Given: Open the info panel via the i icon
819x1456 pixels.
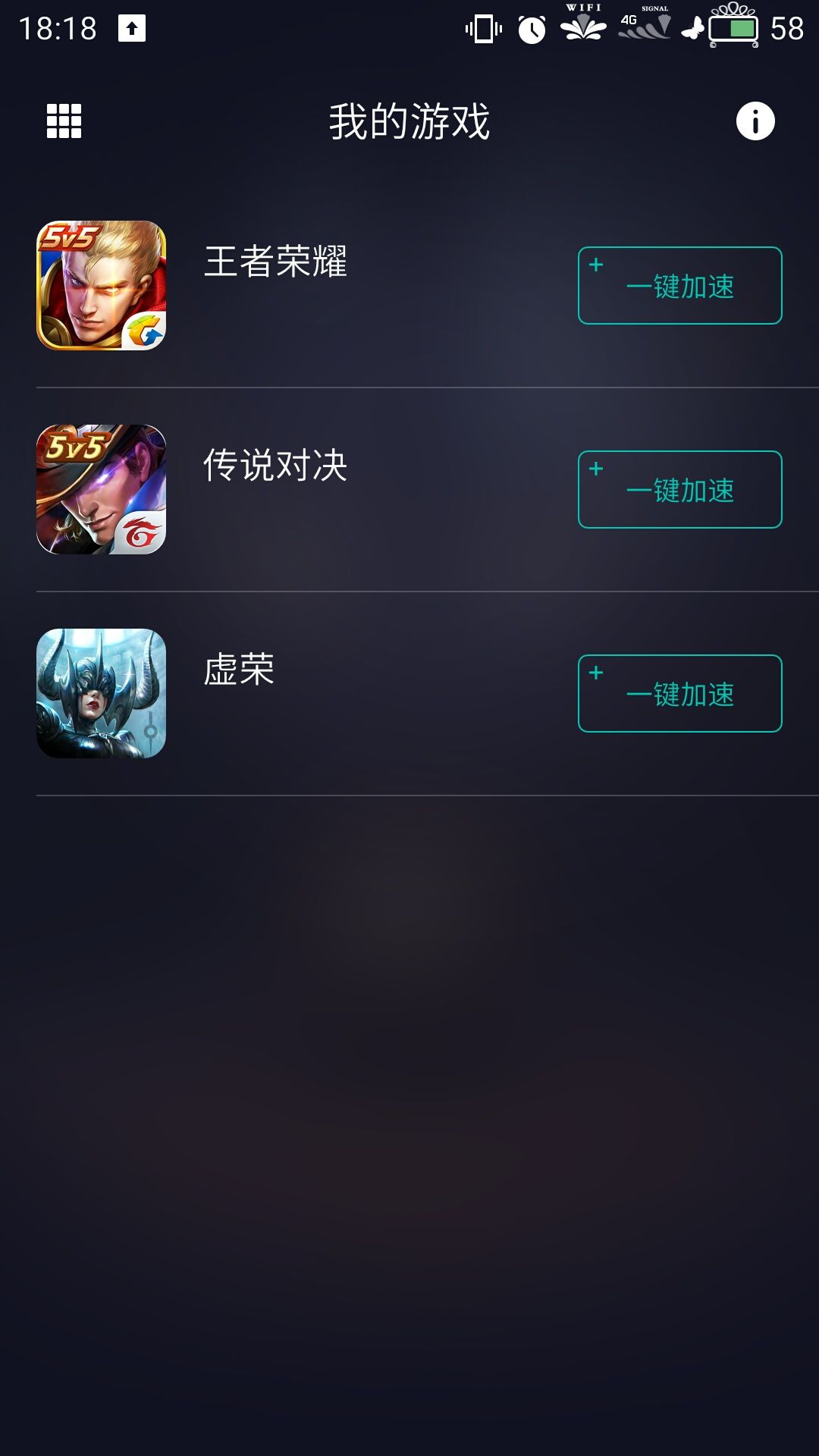Looking at the screenshot, I should tap(755, 120).
